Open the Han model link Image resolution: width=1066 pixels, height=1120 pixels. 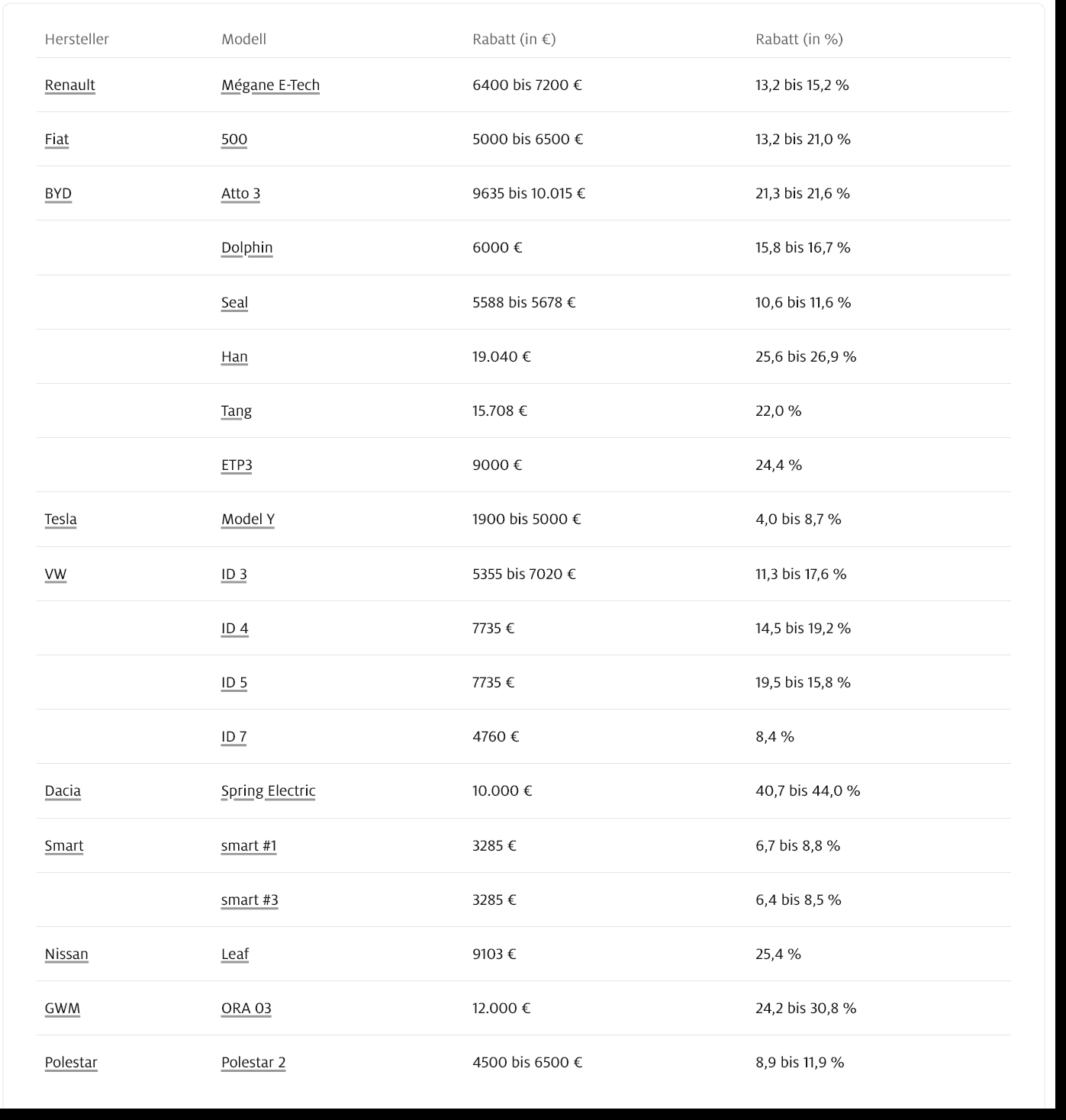click(x=234, y=356)
